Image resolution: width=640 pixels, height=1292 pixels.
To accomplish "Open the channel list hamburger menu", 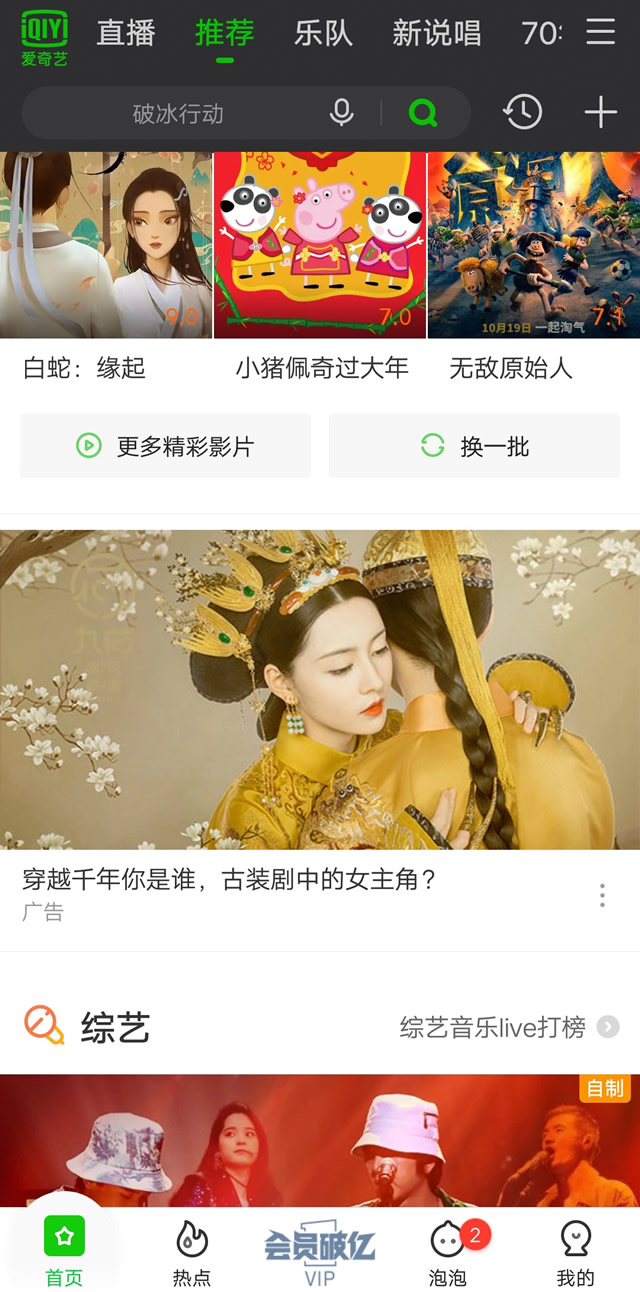I will click(x=600, y=32).
